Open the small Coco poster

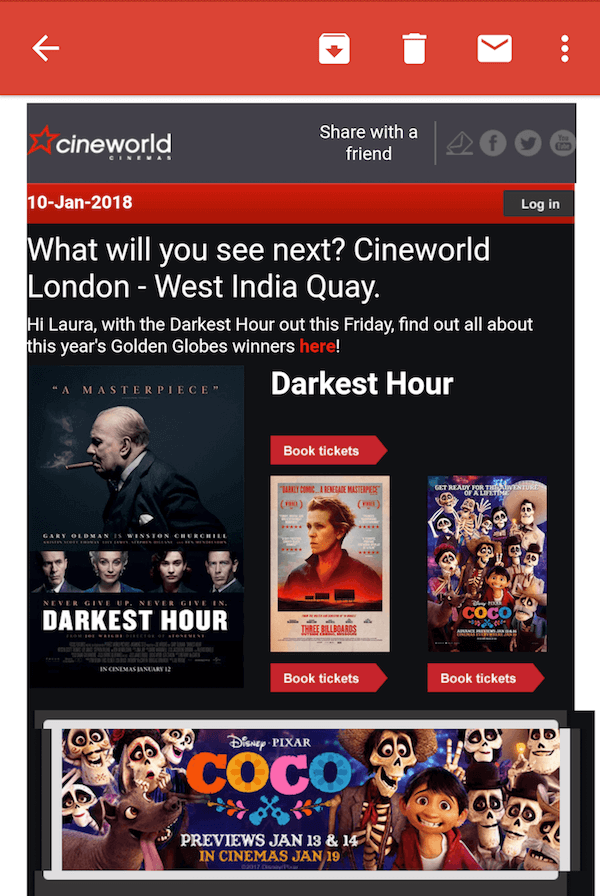tap(487, 564)
